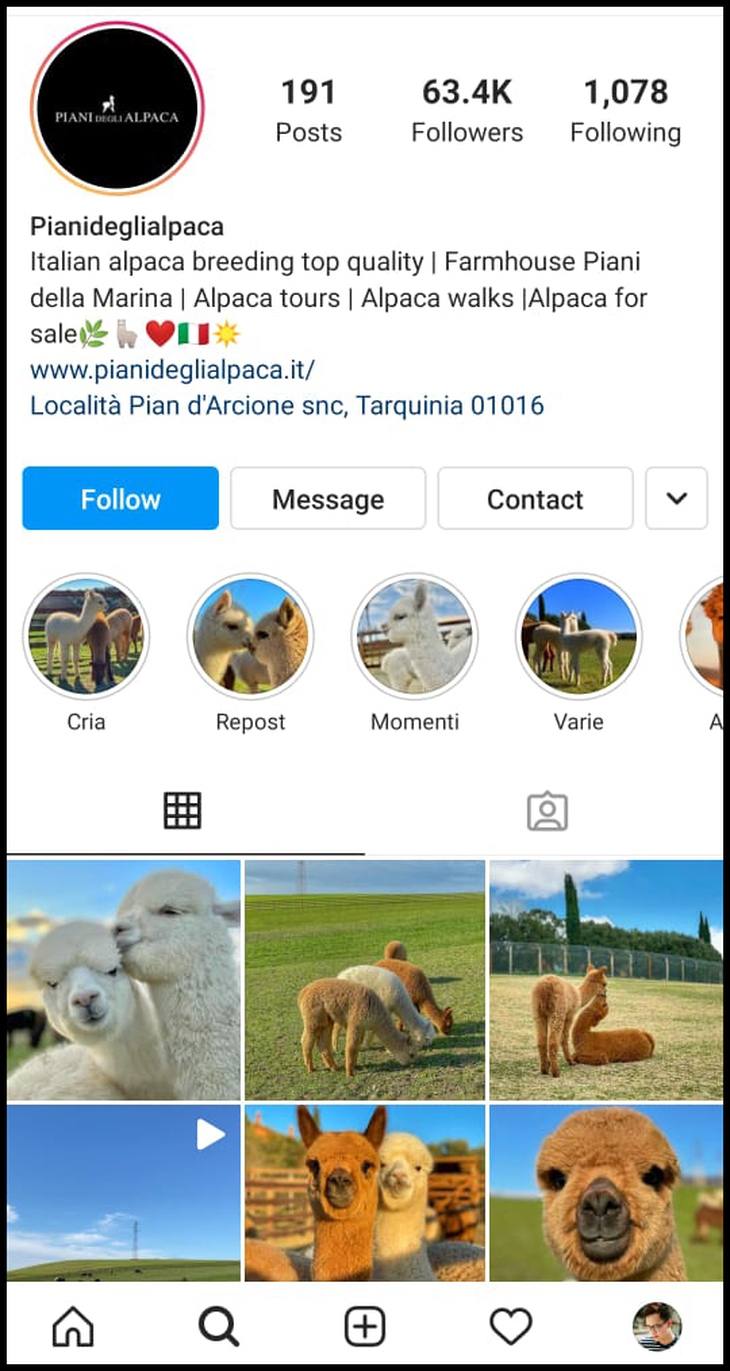Viewport: 730px width, 1371px height.
Task: Open the Repost story highlight
Action: [250, 636]
